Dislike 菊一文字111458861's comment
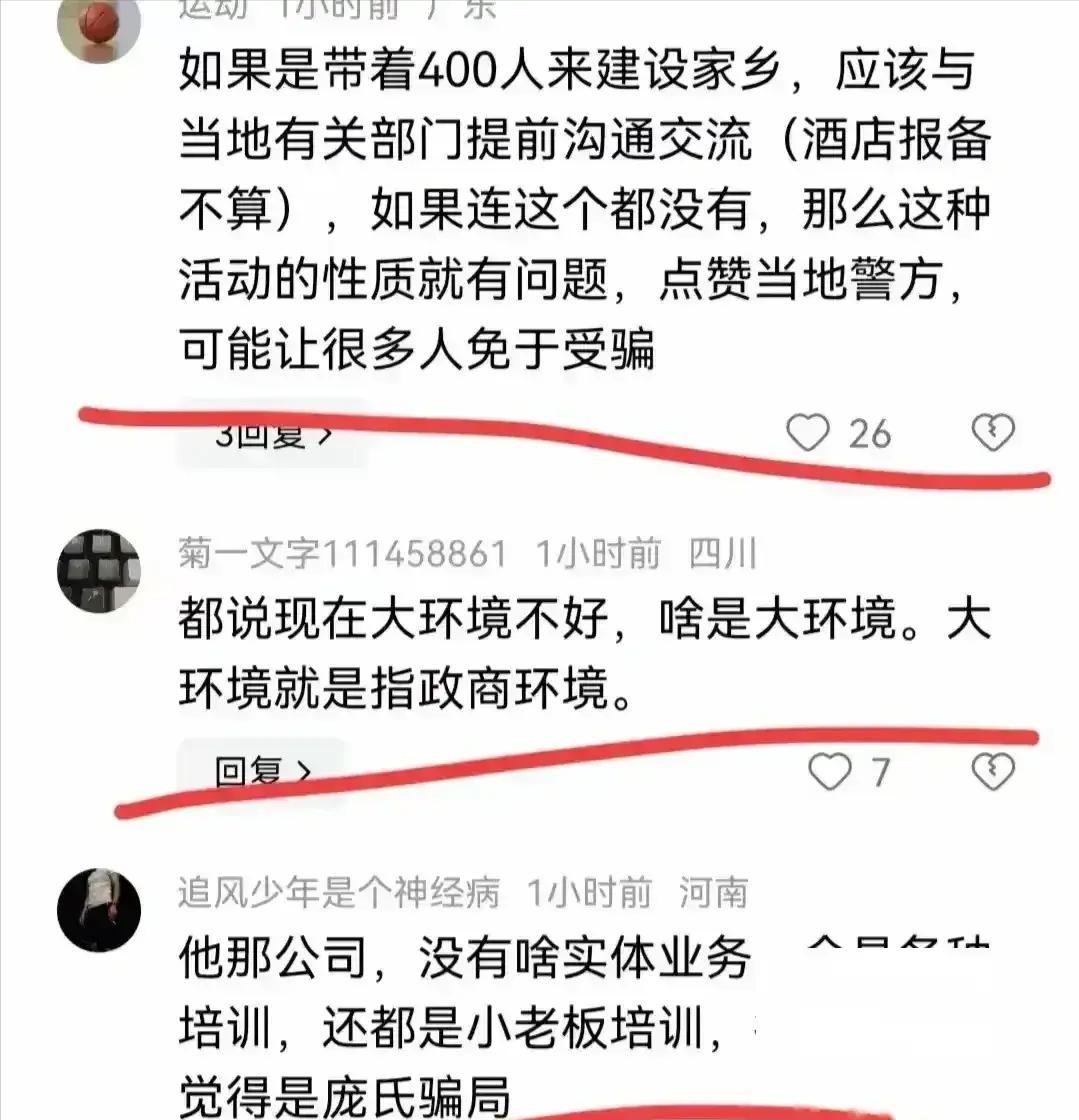This screenshot has height=1120, width=1079. click(993, 772)
